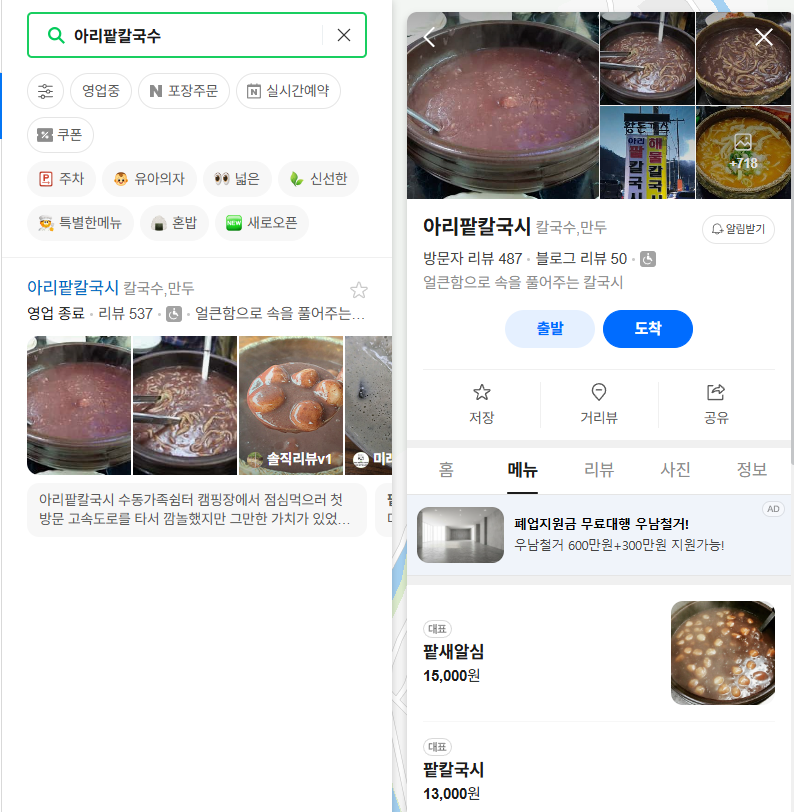The image size is (794, 812).
Task: Tap 알림받기 notification button
Action: tap(738, 229)
